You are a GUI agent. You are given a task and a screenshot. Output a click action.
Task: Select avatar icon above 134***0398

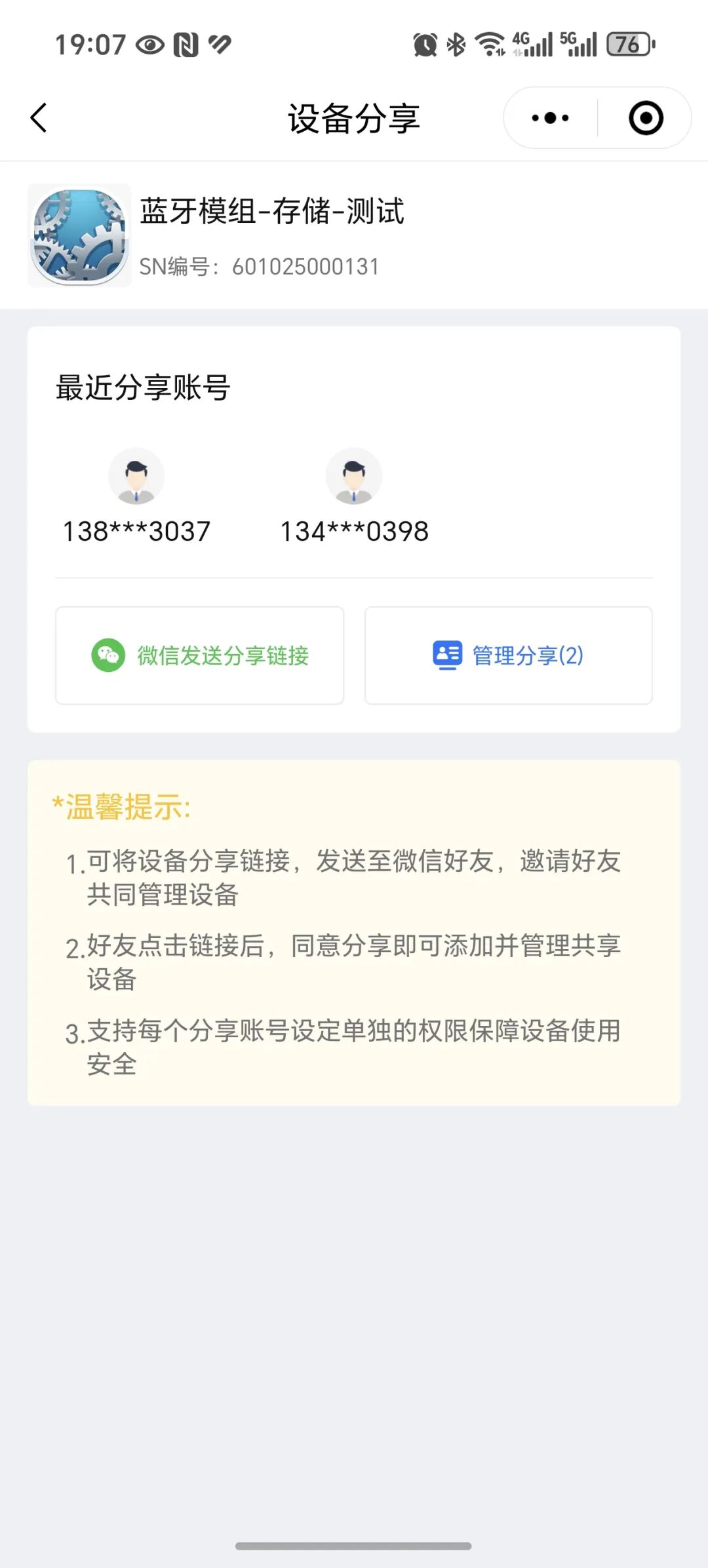354,477
